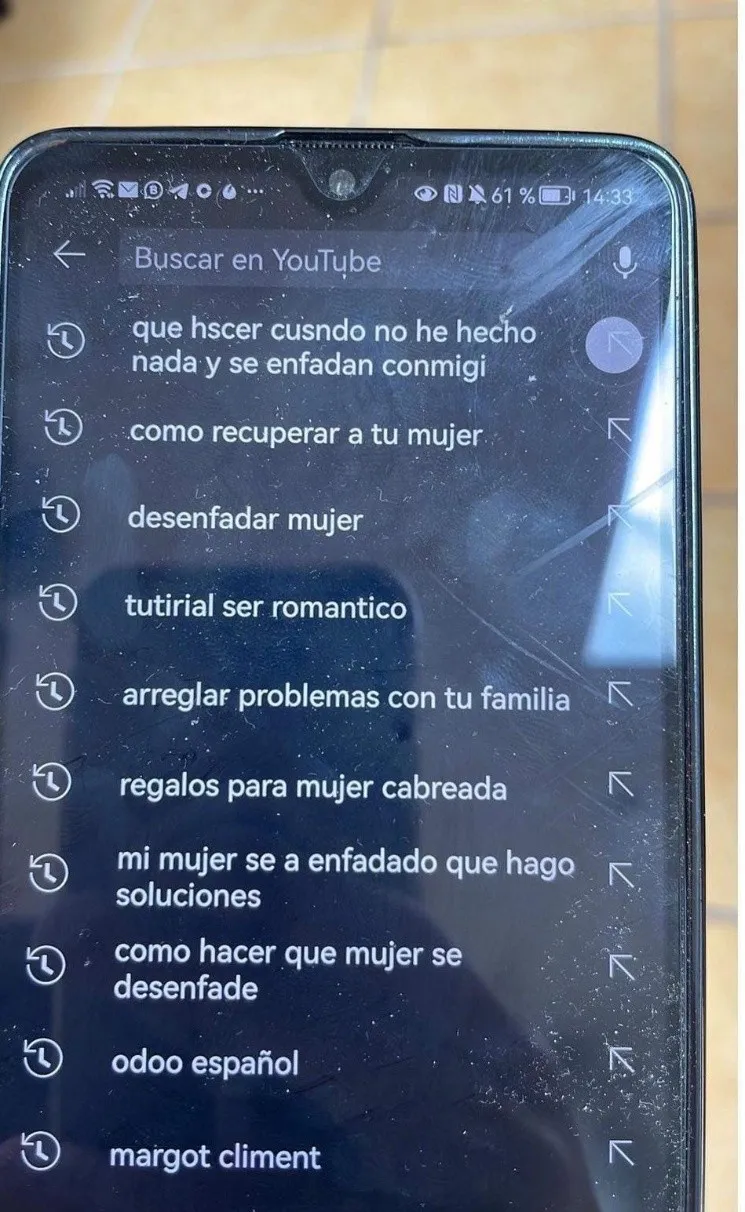Pick 'como hacer que mujer se desenfade'

(x=287, y=970)
